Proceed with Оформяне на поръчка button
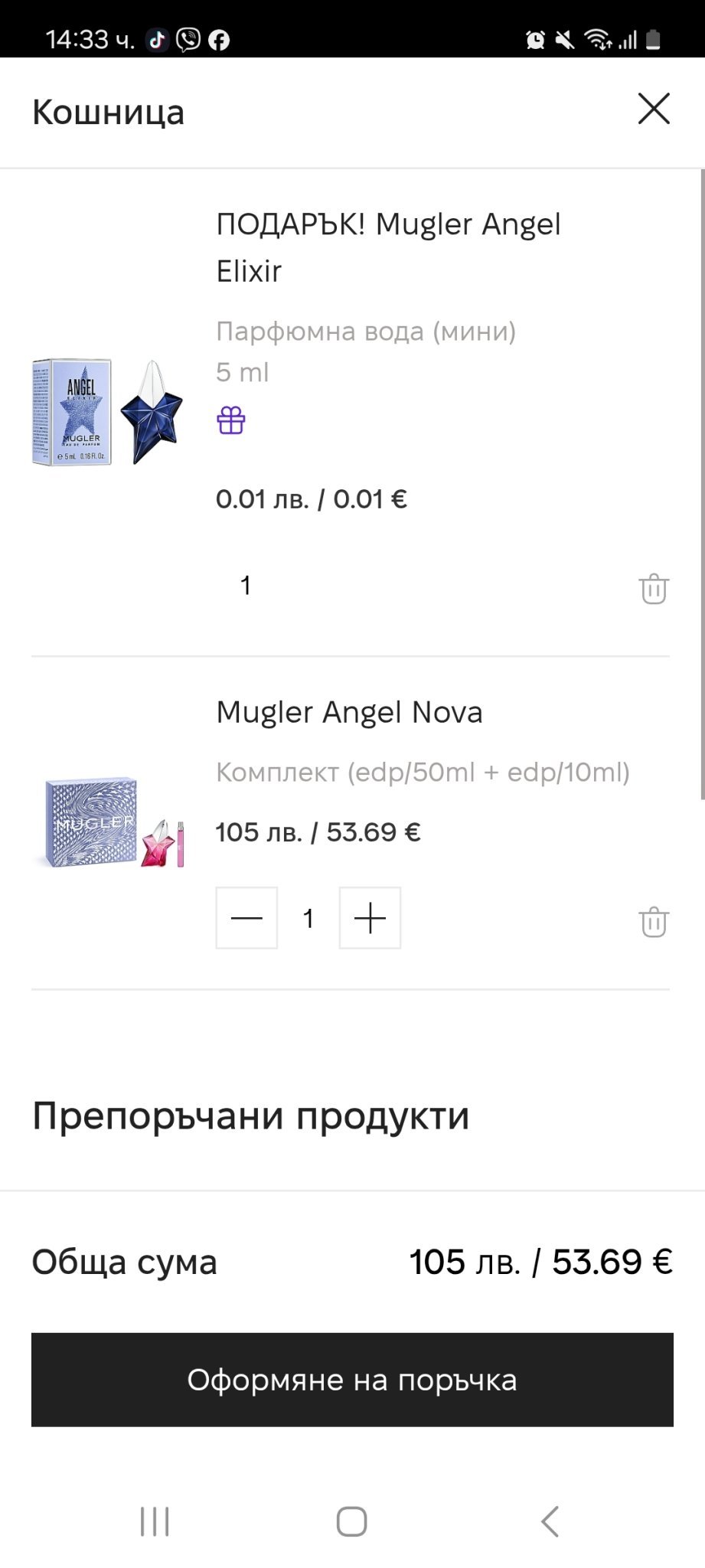The height and width of the screenshot is (1568, 705). 352,1380
